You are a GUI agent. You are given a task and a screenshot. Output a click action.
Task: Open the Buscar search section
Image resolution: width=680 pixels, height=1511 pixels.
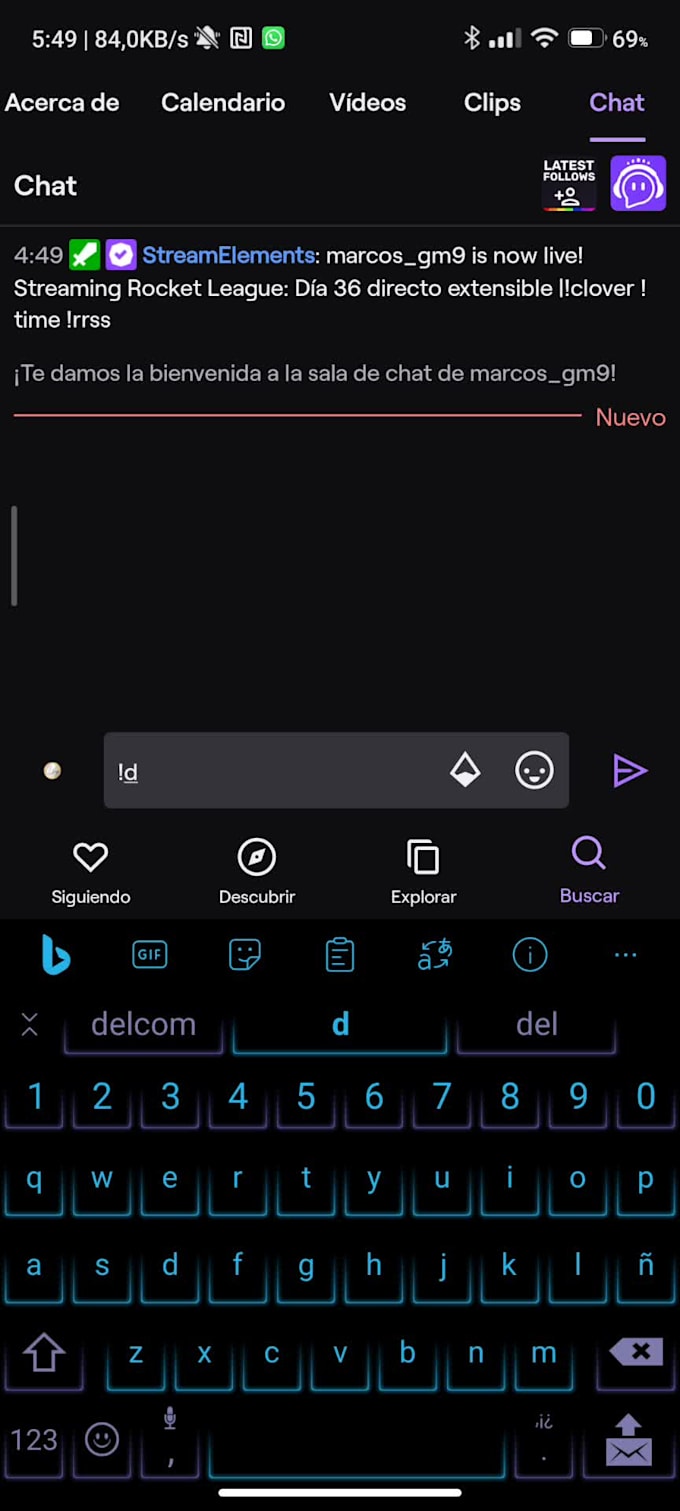click(x=589, y=871)
